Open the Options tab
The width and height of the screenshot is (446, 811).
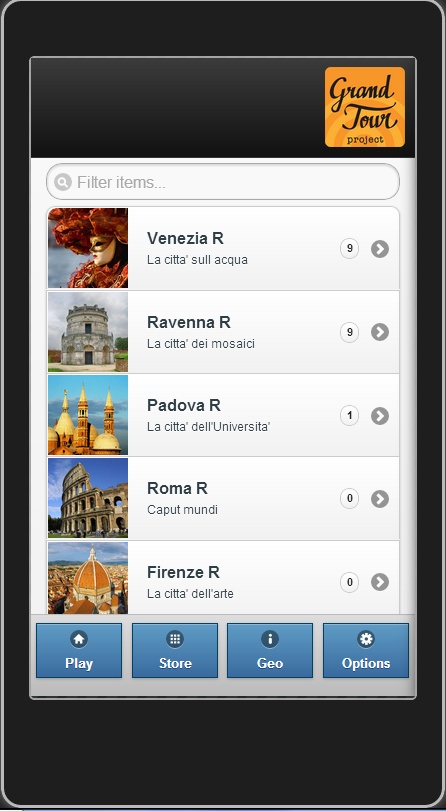point(366,650)
